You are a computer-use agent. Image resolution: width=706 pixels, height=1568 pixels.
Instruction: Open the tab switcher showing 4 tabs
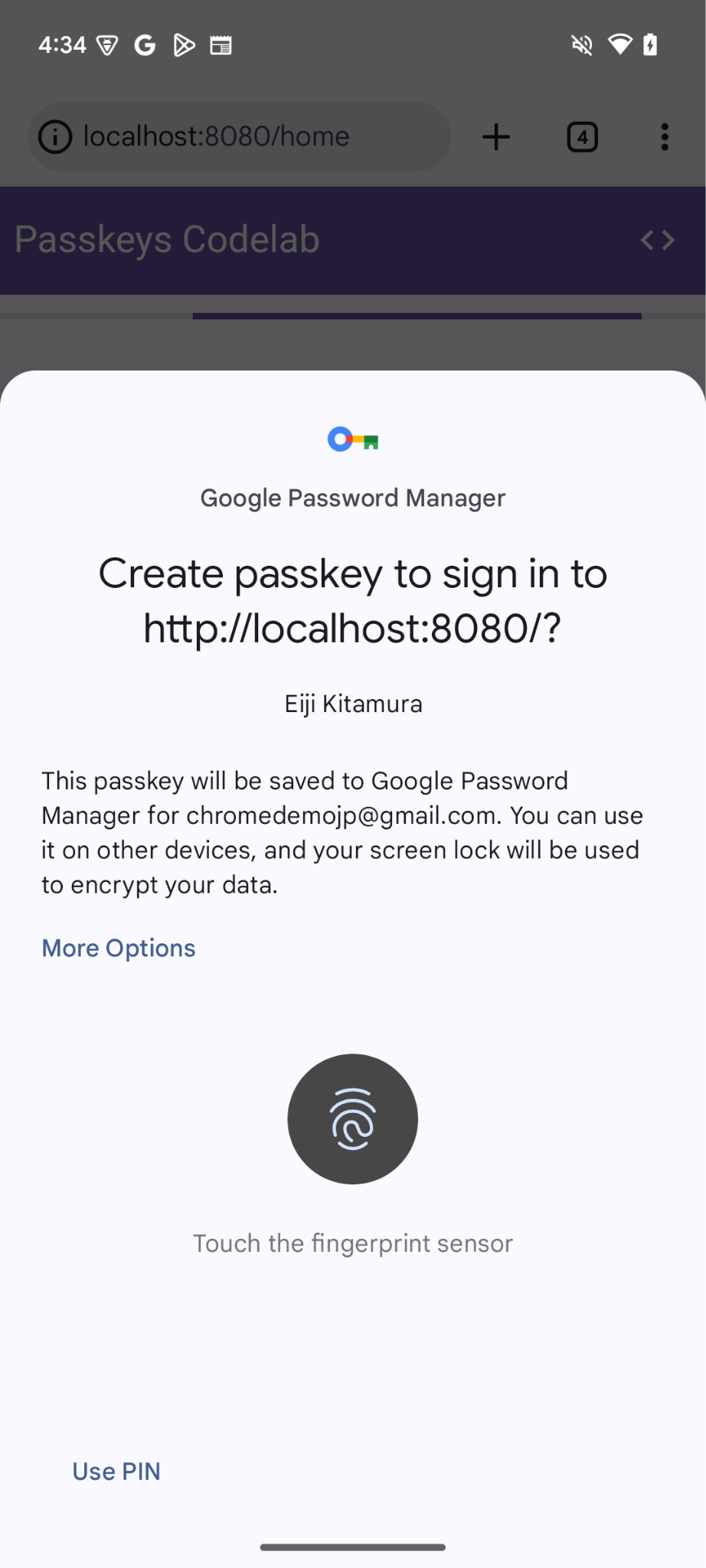[x=582, y=137]
